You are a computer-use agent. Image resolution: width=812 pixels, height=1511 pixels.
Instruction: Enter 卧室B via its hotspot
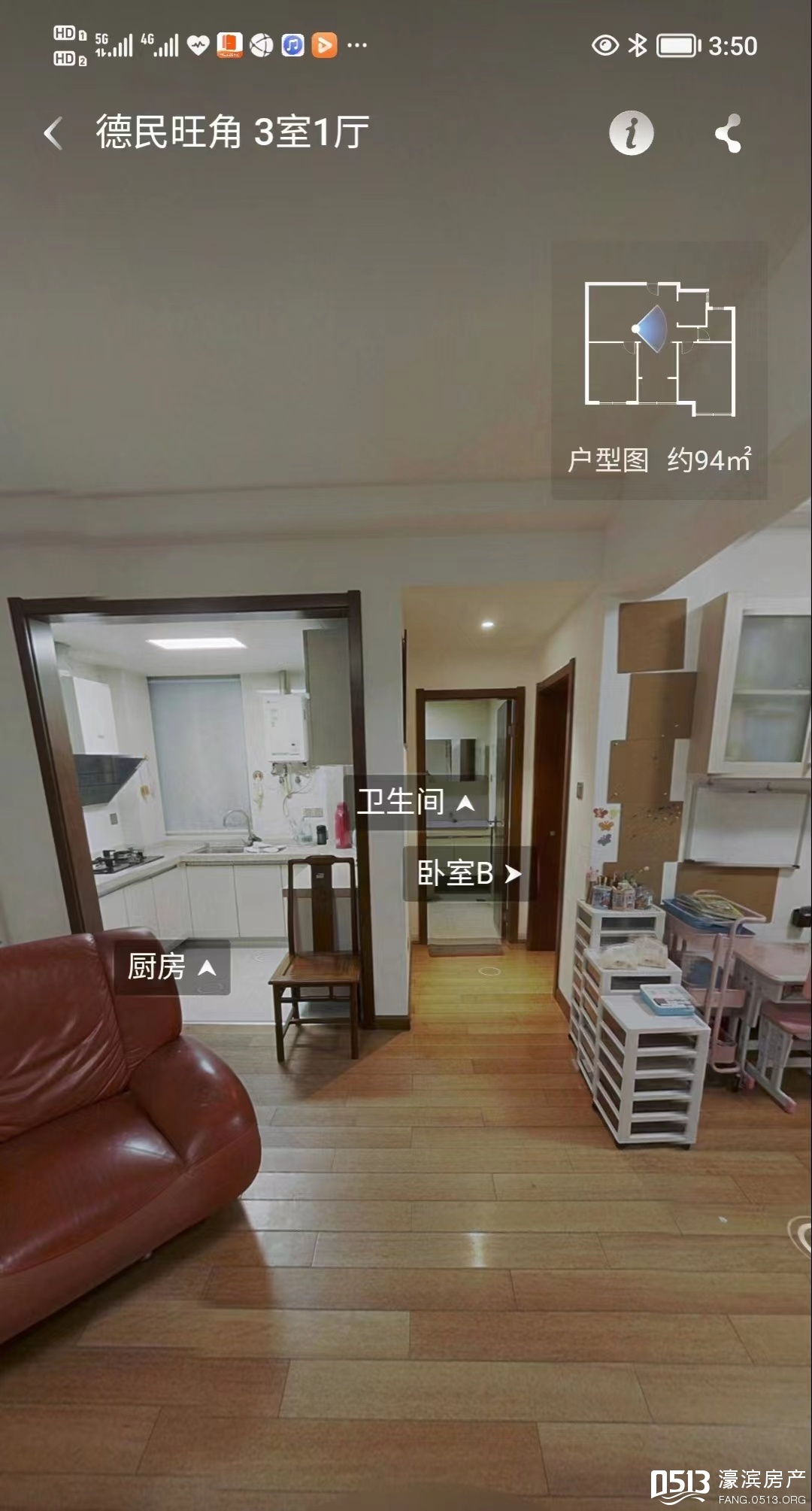pyautogui.click(x=468, y=873)
